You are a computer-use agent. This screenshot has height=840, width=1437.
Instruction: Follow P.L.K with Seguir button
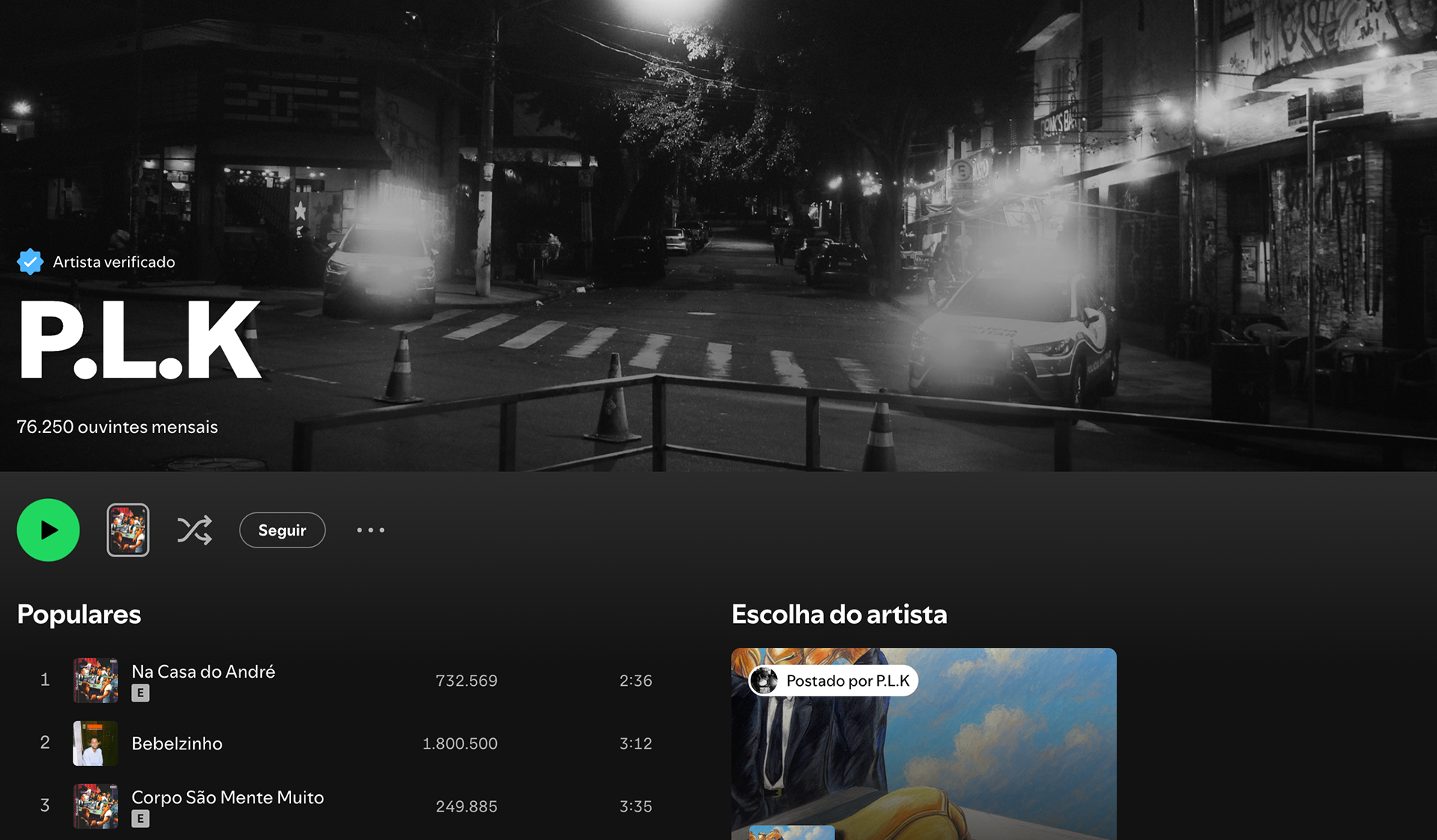click(x=282, y=530)
